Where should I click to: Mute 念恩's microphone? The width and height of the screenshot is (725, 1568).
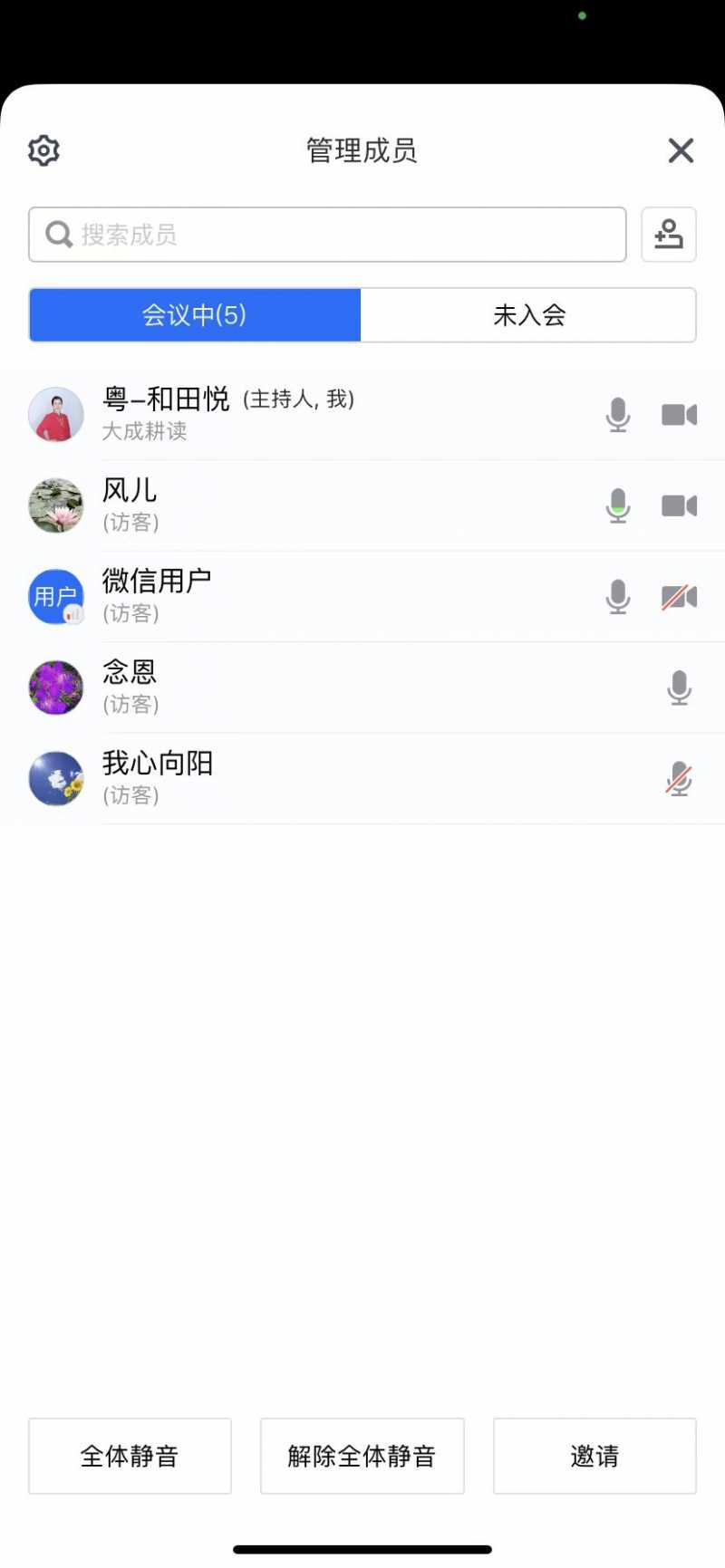679,688
